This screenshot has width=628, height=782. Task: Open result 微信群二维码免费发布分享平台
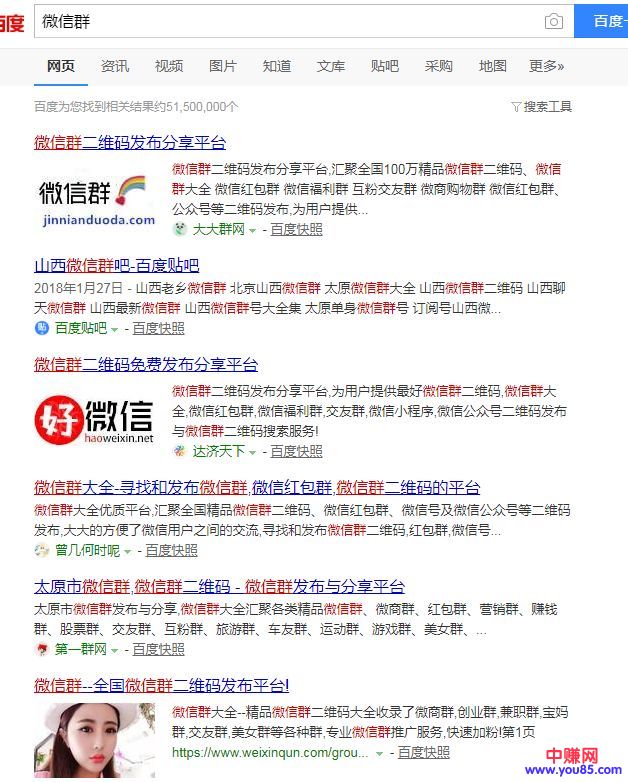point(146,364)
